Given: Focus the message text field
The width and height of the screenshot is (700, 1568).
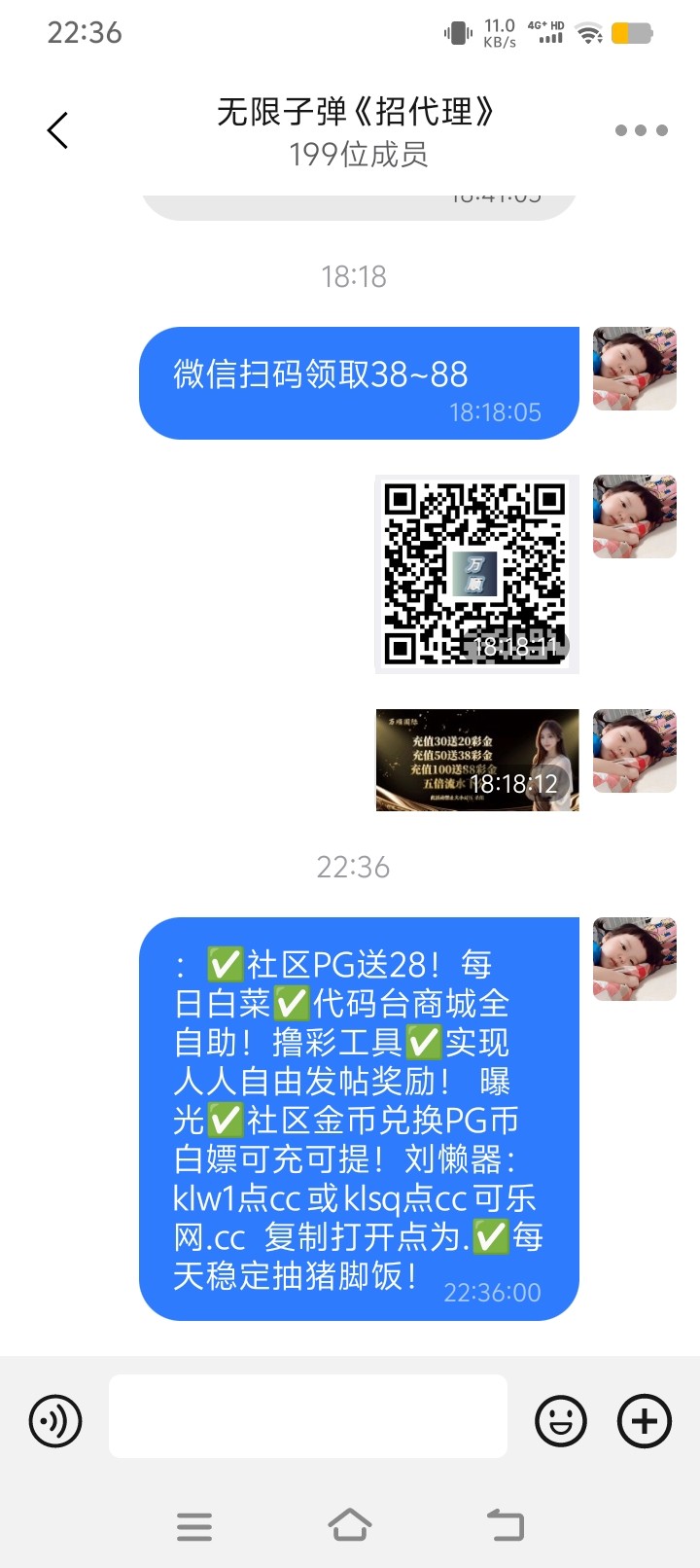Looking at the screenshot, I should pos(307,1416).
